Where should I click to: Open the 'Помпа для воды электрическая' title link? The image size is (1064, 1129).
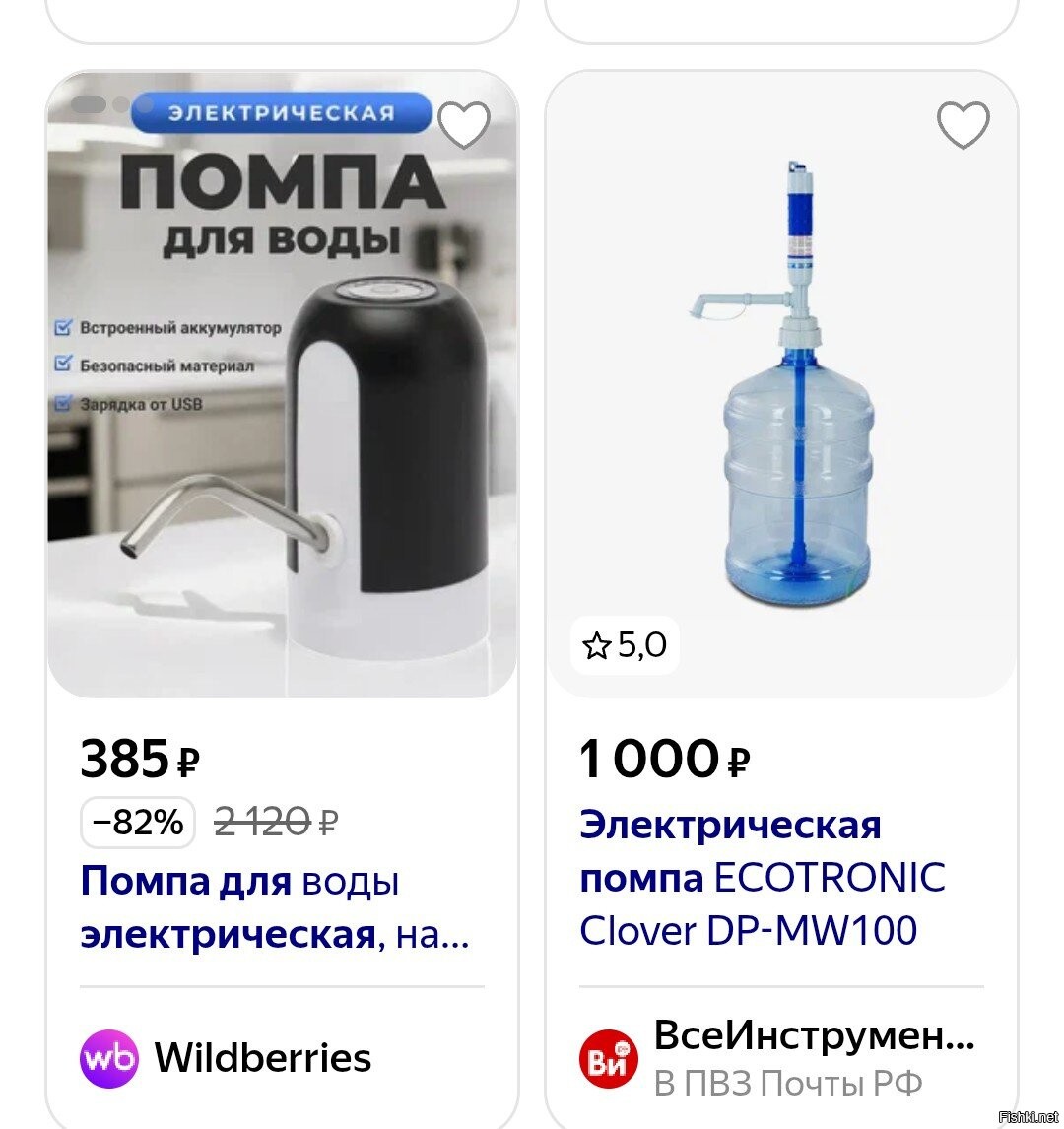click(275, 907)
